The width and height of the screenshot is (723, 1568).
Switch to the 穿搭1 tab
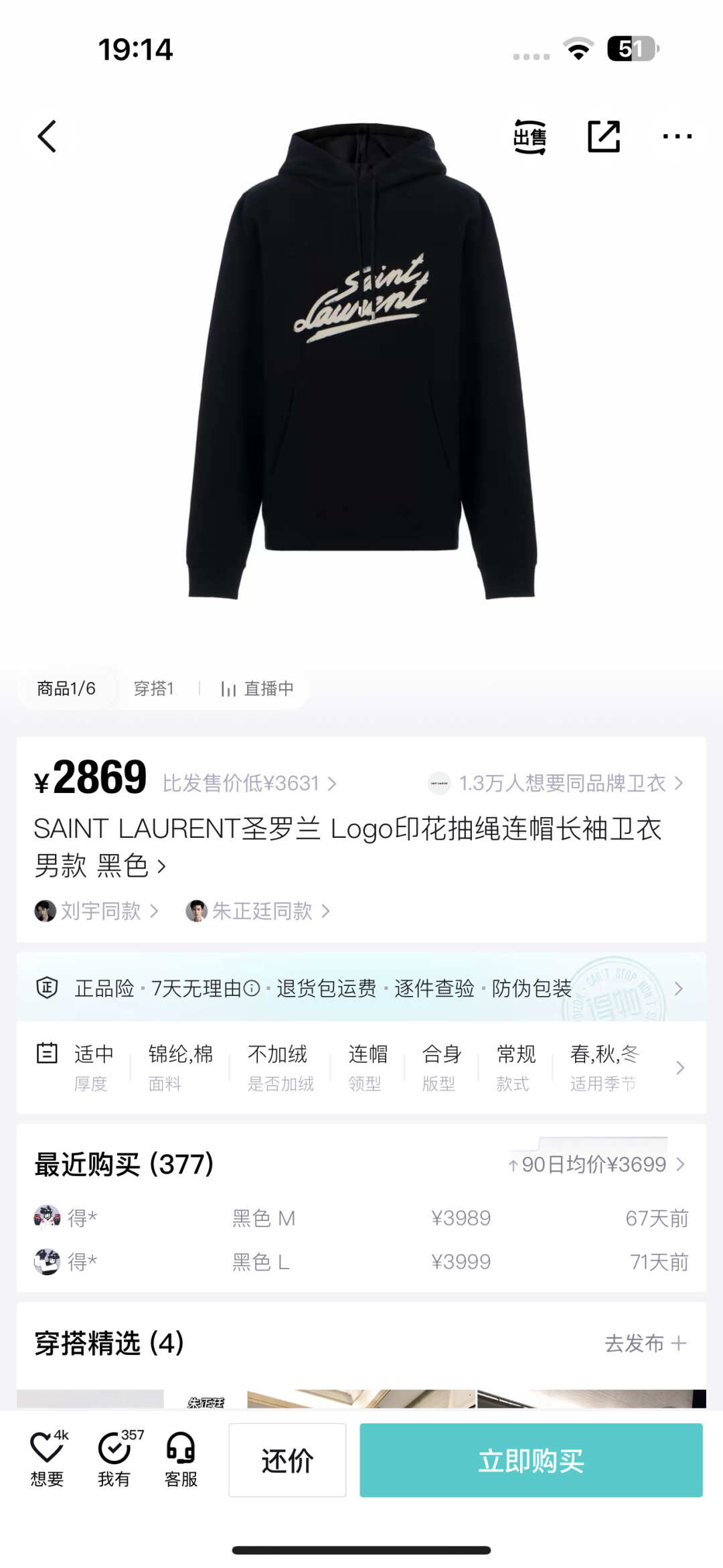pyautogui.click(x=154, y=689)
